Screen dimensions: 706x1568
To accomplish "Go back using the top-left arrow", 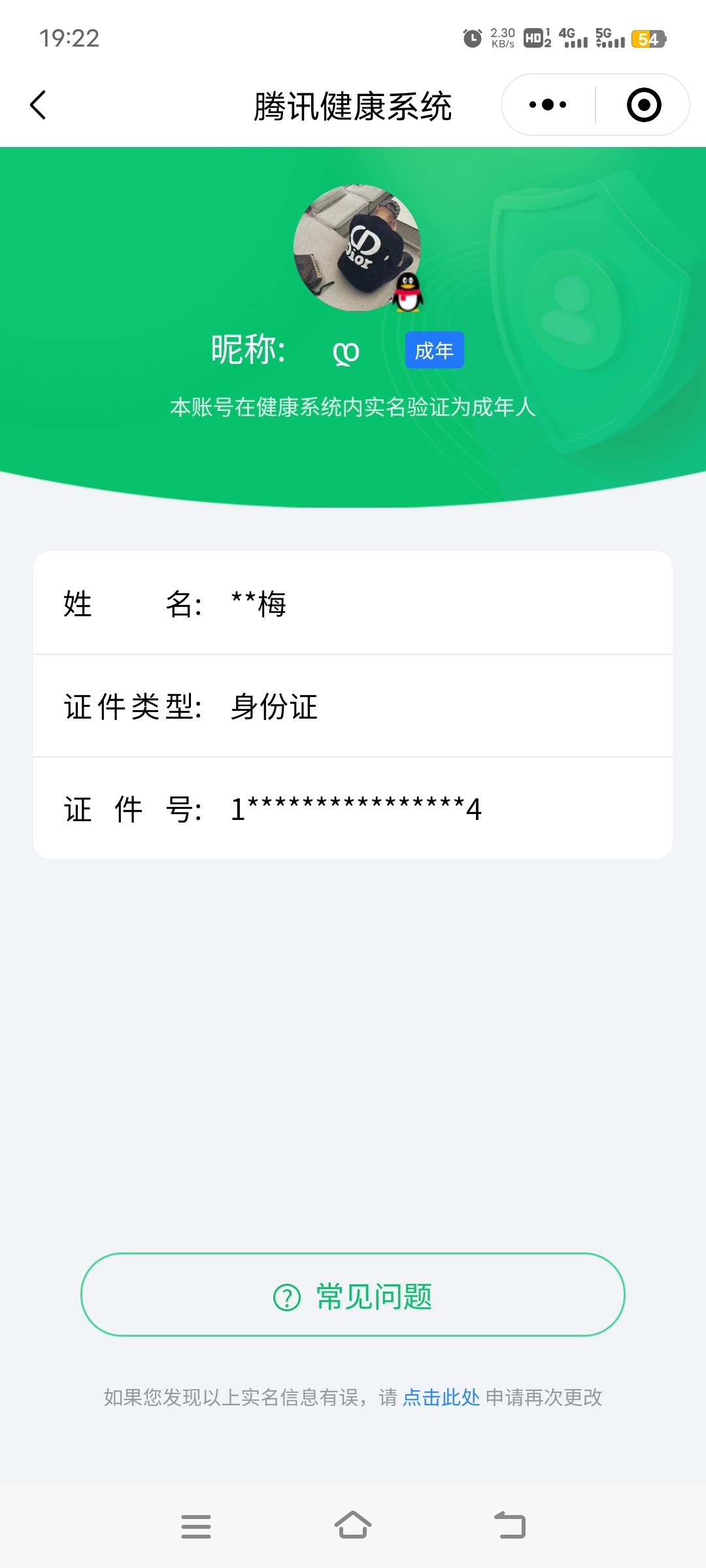I will [x=39, y=105].
